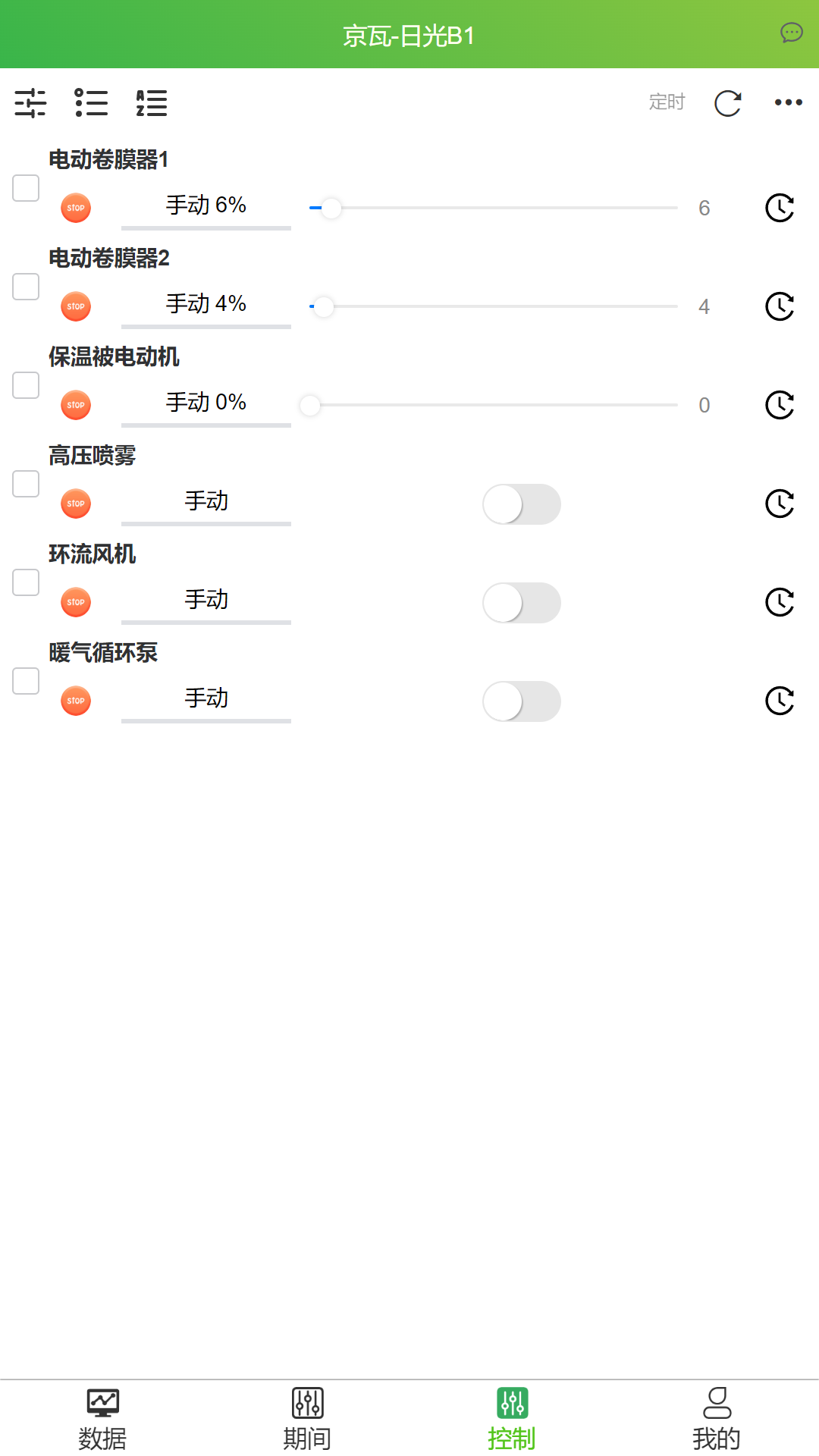Turn on the 高压喷雾 switch

click(521, 504)
